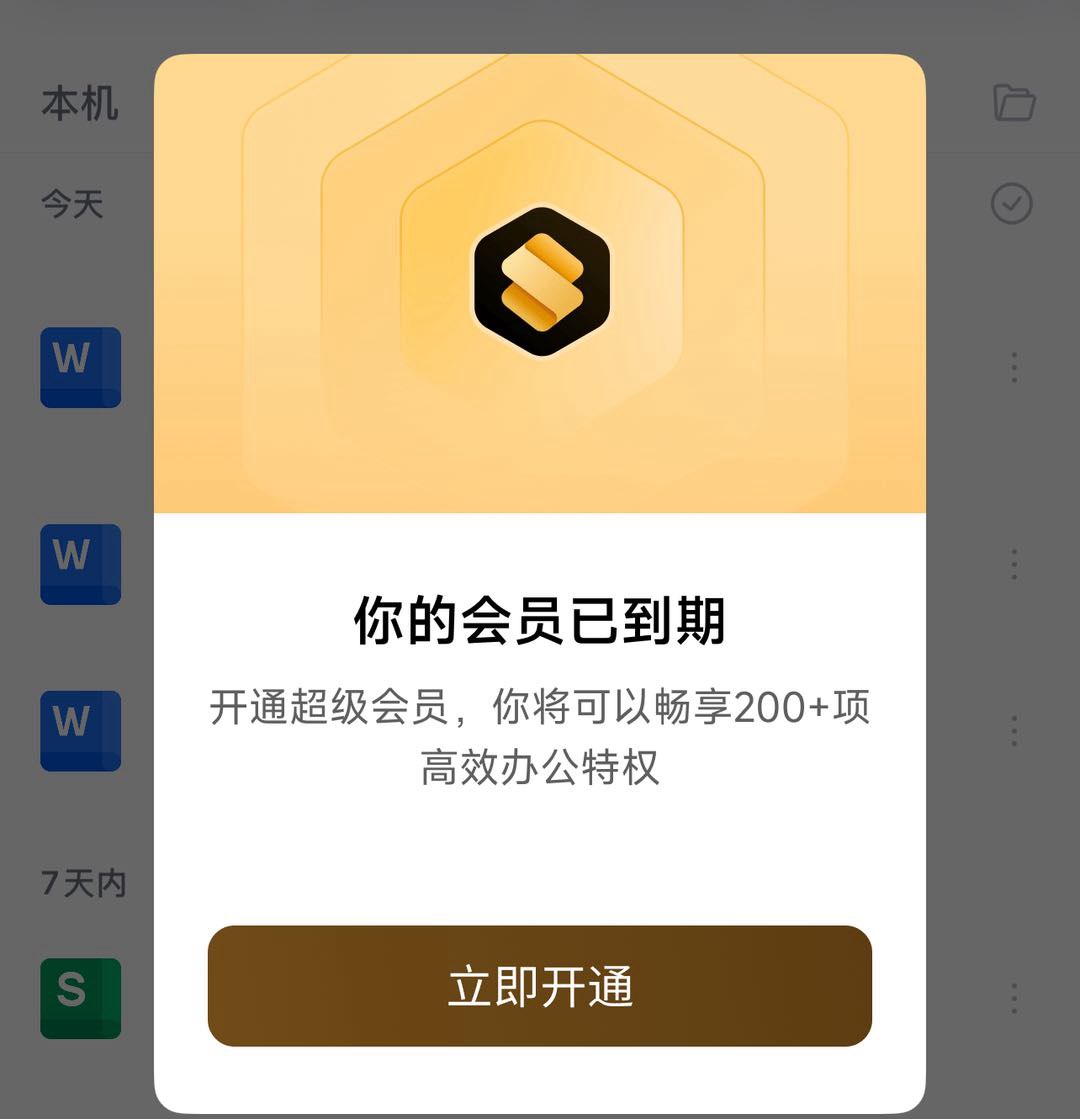
Task: Enable multi-select with the checkmark icon
Action: [1011, 204]
